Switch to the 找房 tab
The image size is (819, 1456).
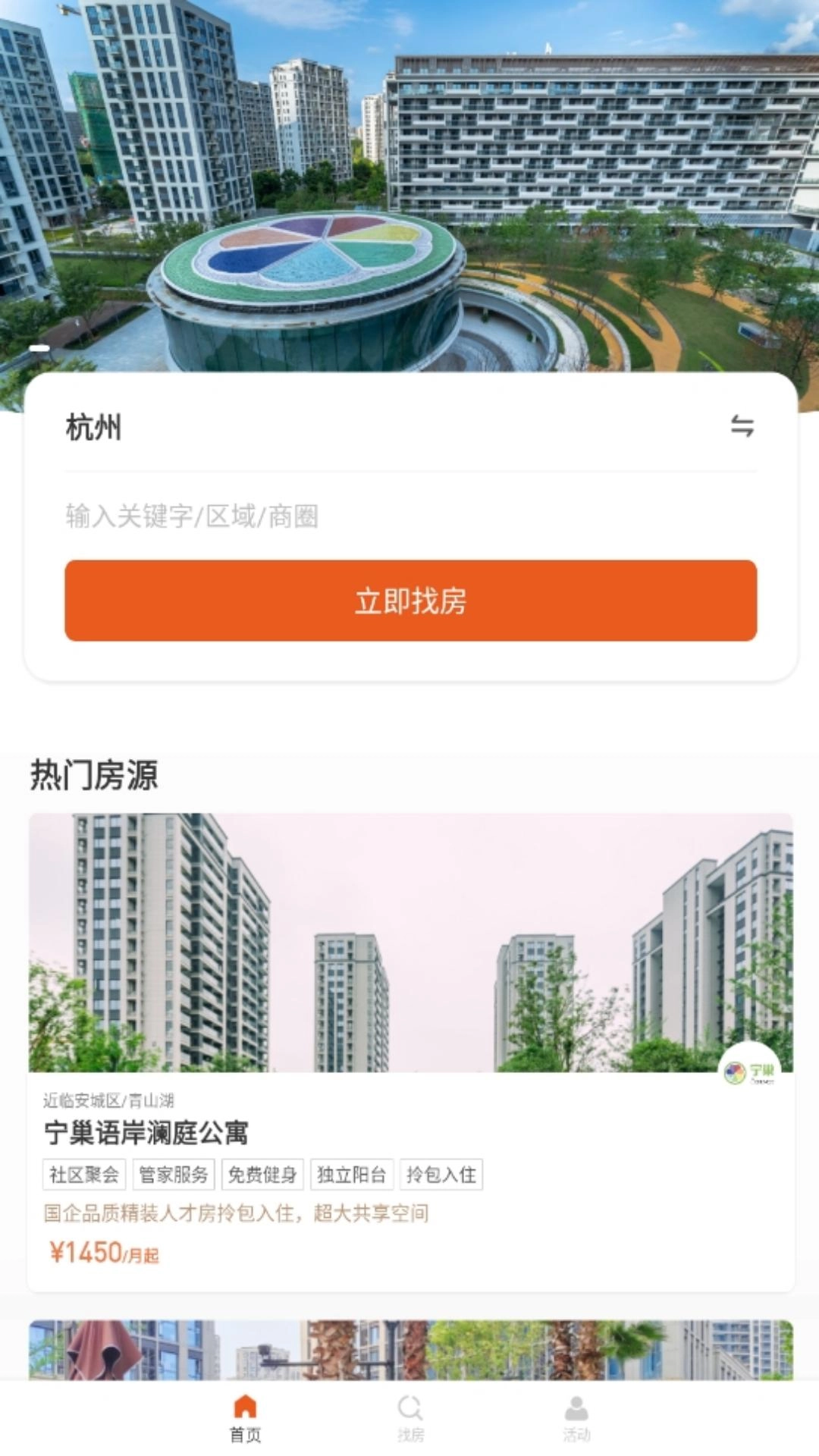tap(410, 1417)
